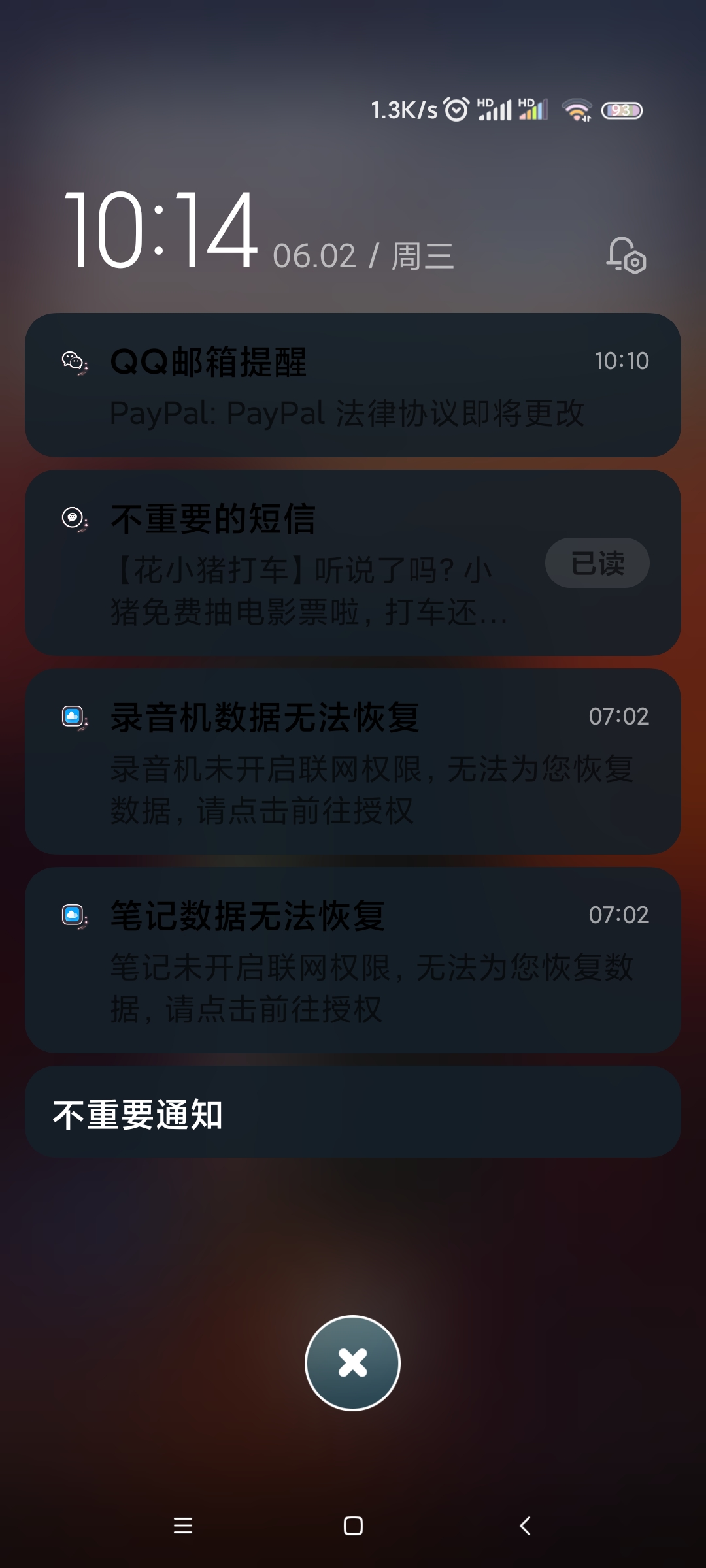Open notification settings bell icon

click(626, 255)
